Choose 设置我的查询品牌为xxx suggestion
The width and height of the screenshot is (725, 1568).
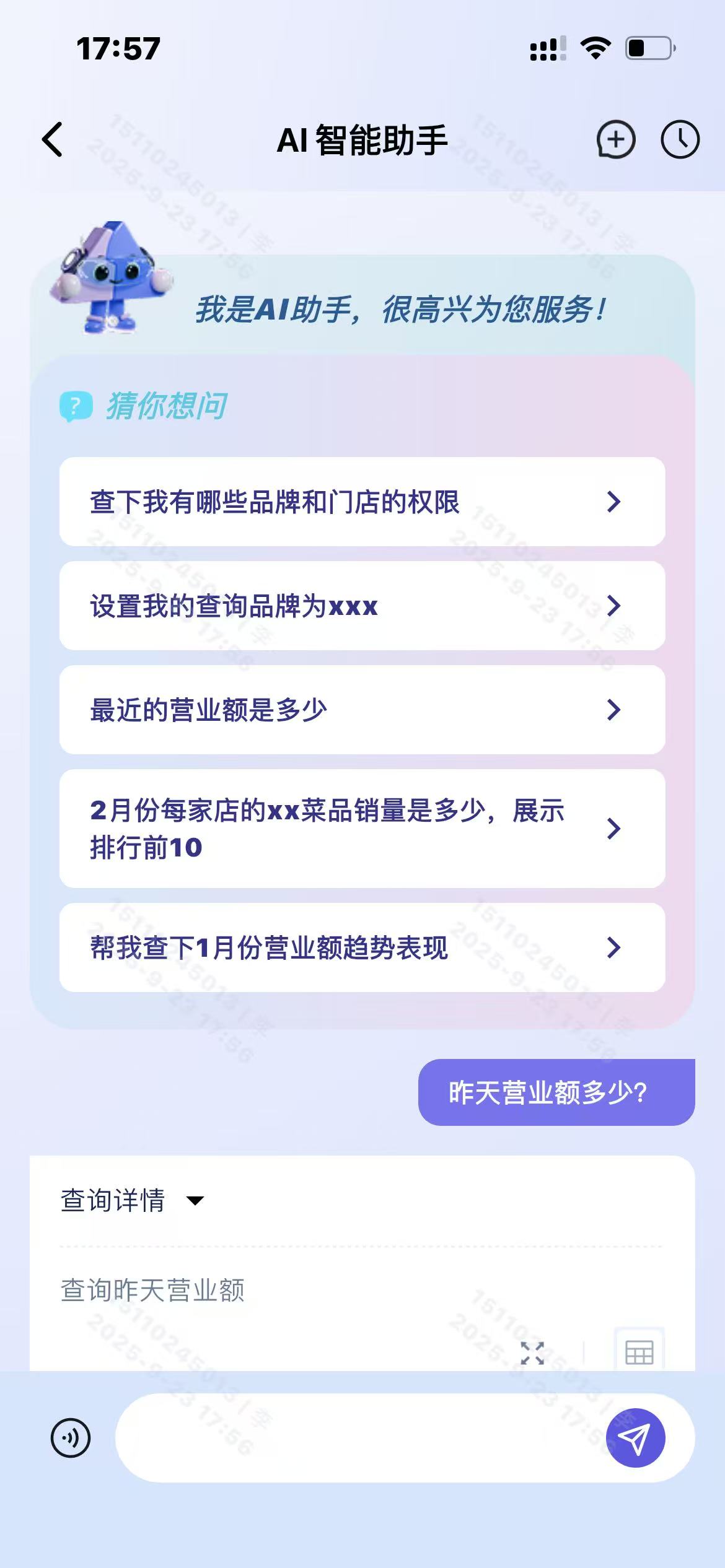coord(362,606)
